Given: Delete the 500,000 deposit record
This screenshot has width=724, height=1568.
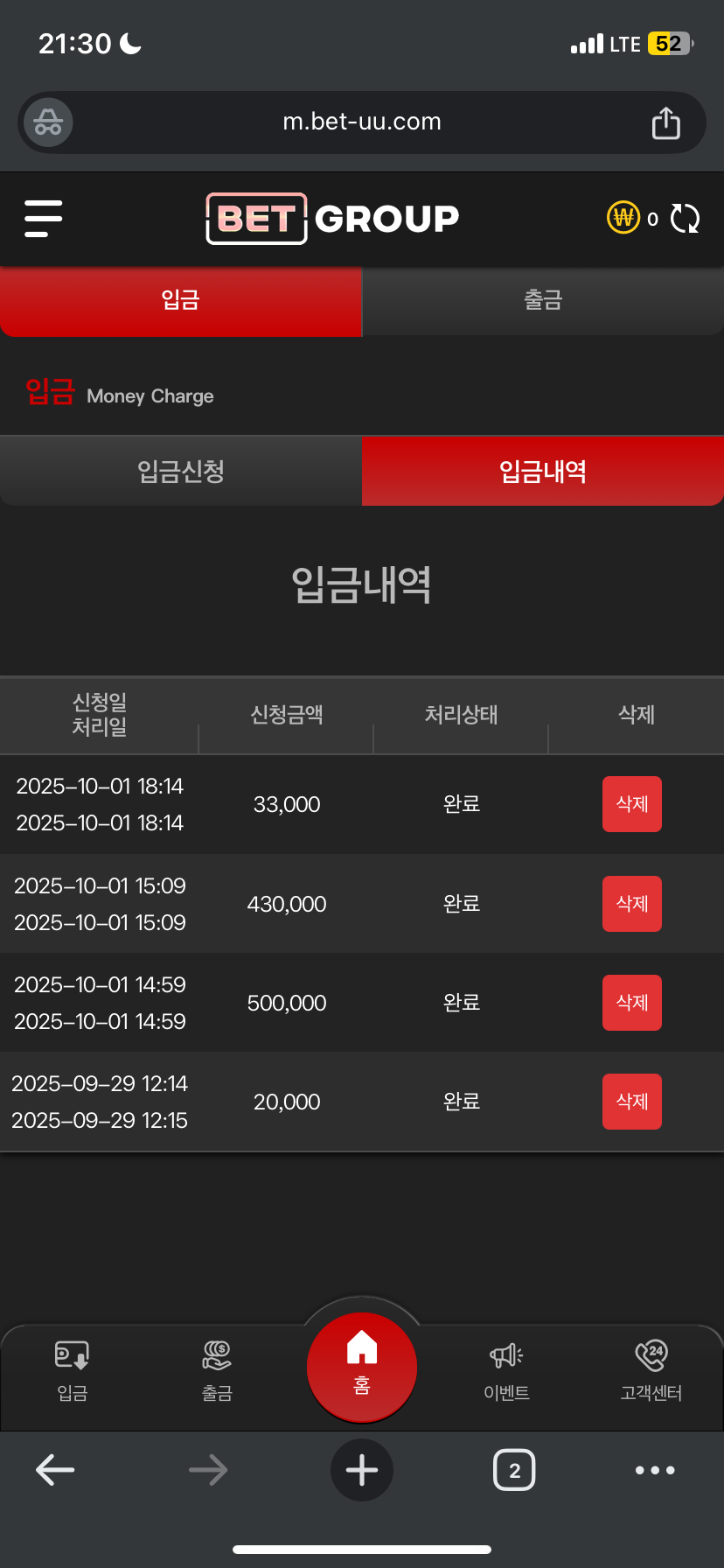Looking at the screenshot, I should coord(631,1003).
